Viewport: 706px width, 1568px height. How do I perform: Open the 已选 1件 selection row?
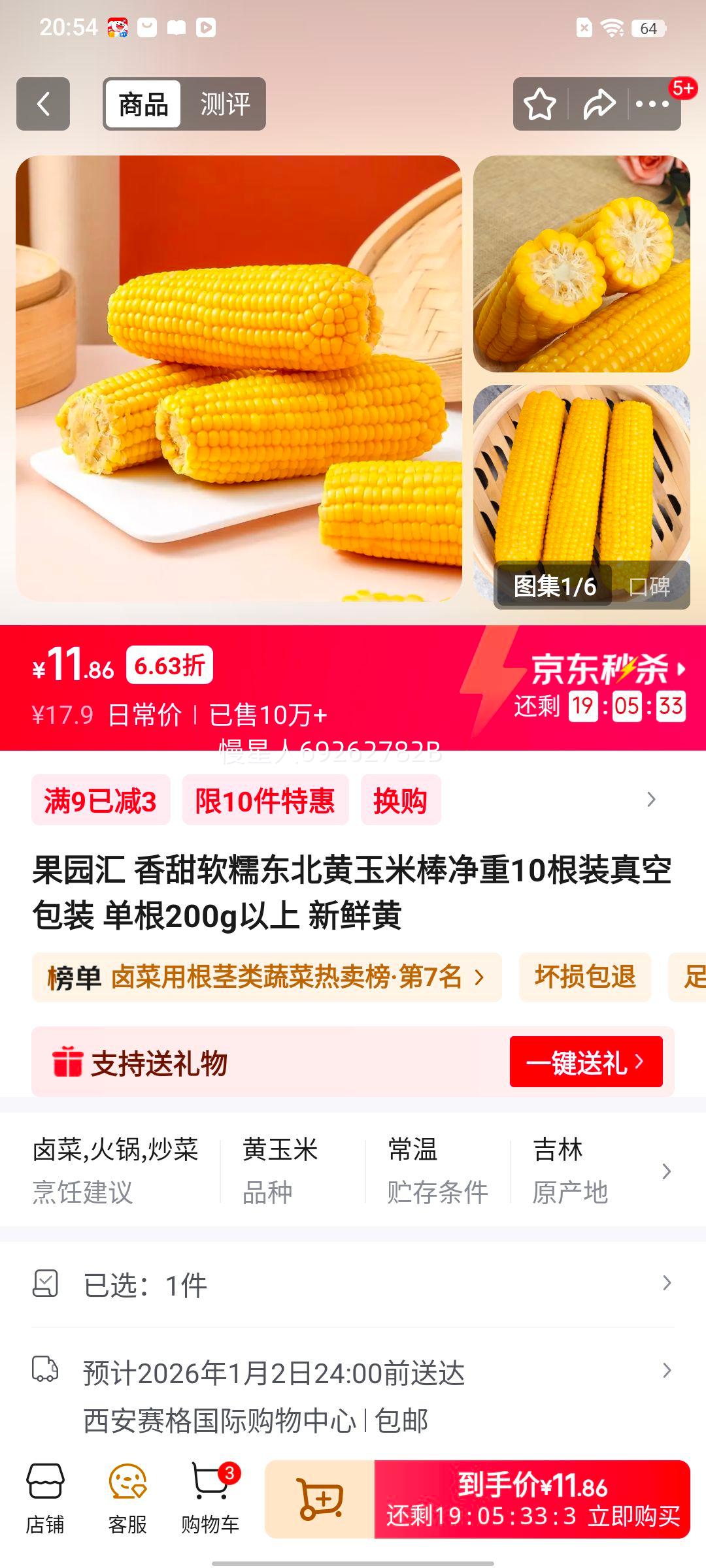[353, 1284]
